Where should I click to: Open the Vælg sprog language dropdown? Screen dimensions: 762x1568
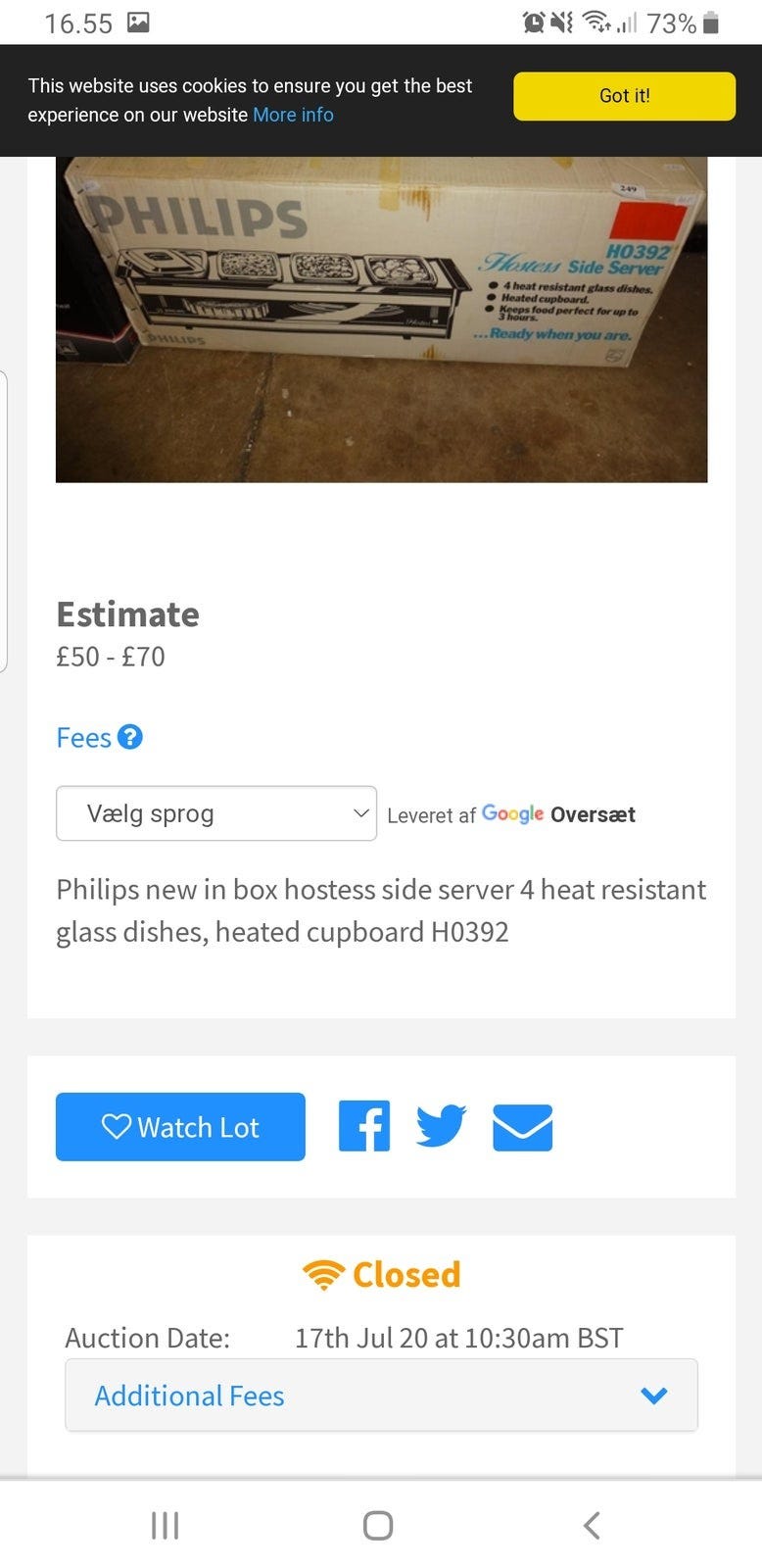click(x=216, y=813)
